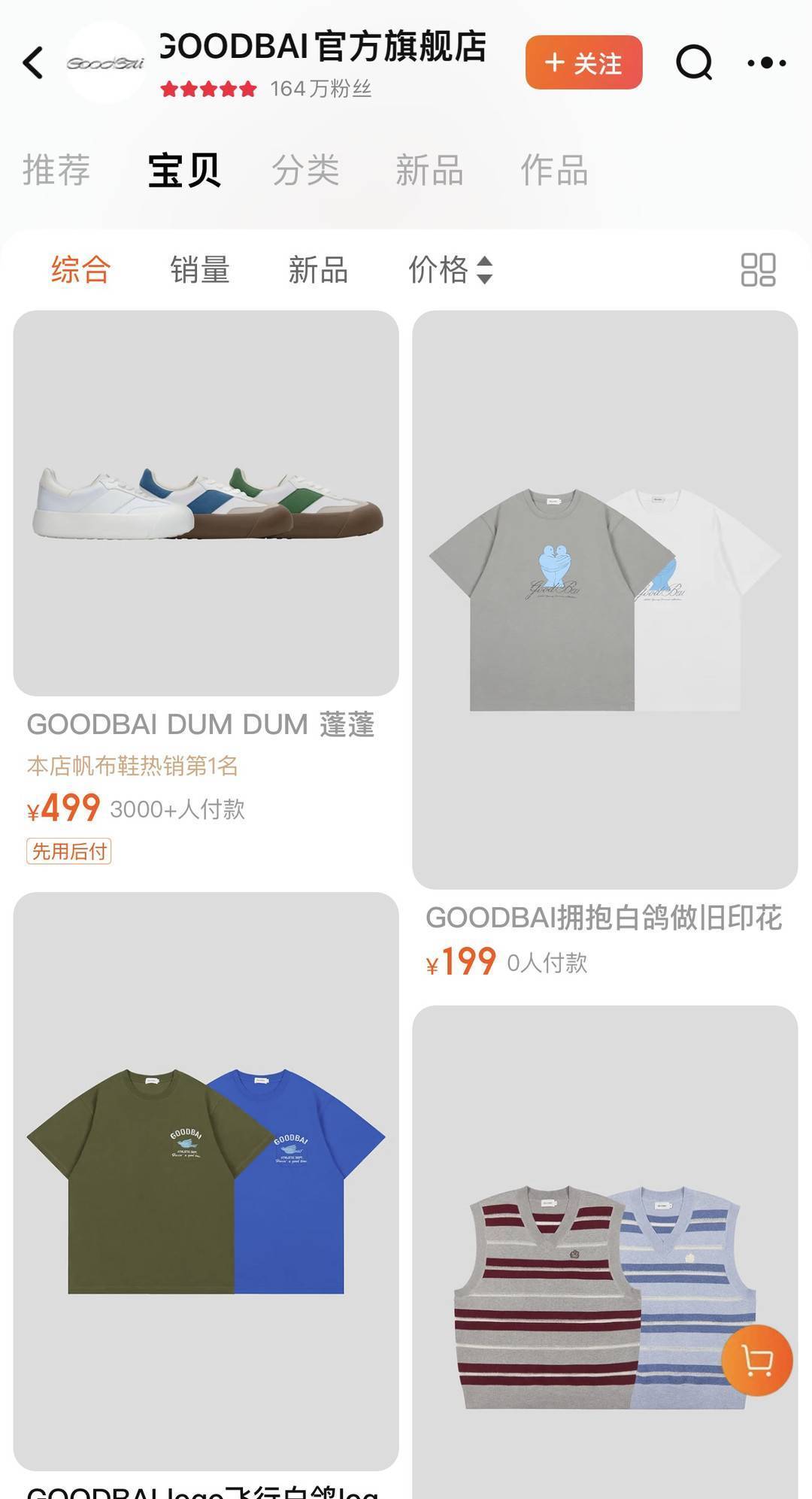The image size is (812, 1499).
Task: Switch to the 推荐 tab
Action: [56, 169]
